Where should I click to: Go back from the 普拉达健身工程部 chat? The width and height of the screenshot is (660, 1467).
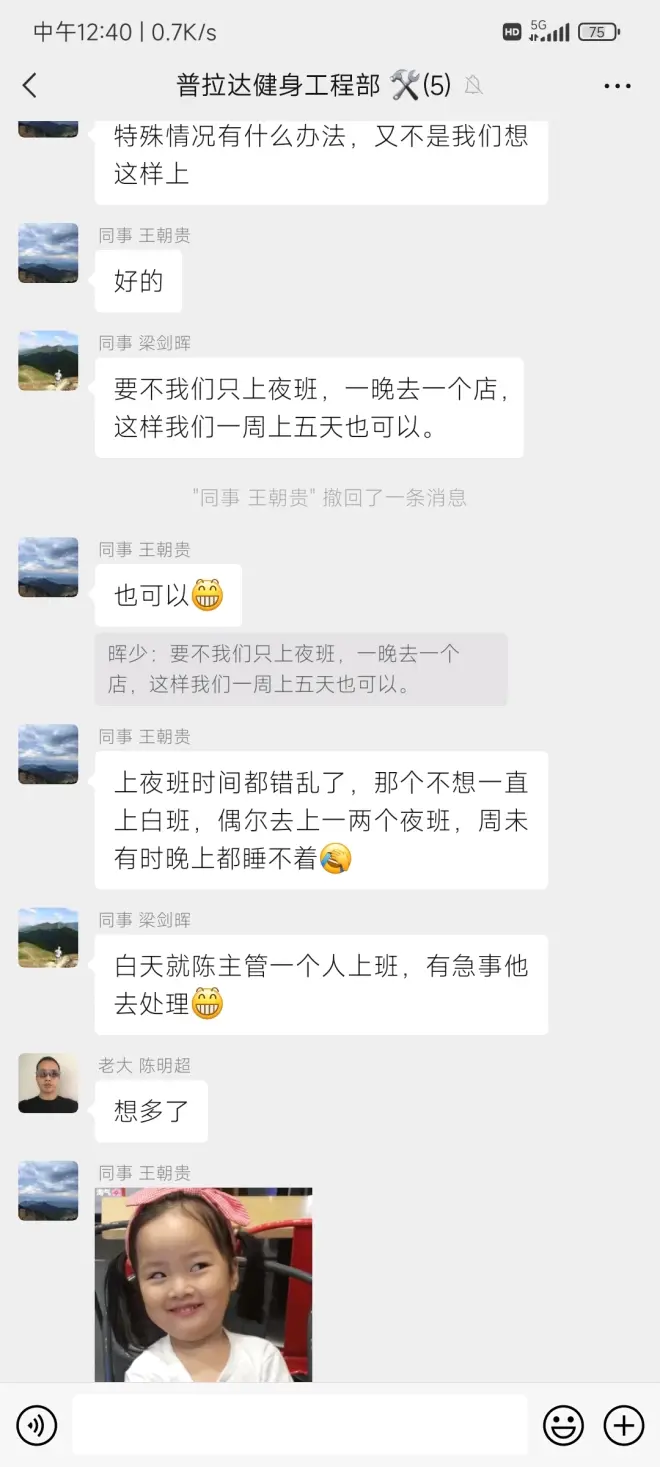pos(30,86)
